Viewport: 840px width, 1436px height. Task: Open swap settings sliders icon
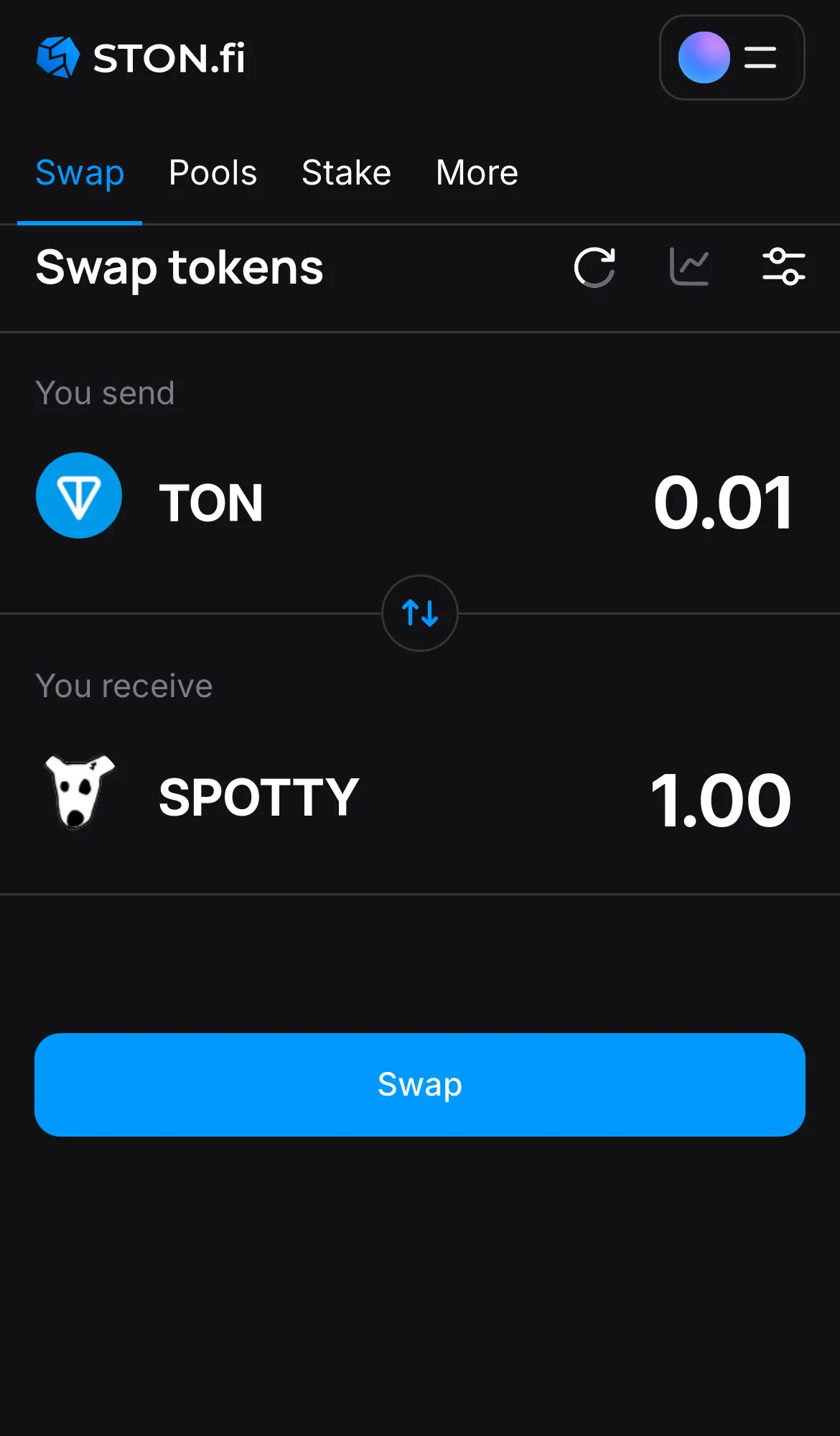(784, 267)
